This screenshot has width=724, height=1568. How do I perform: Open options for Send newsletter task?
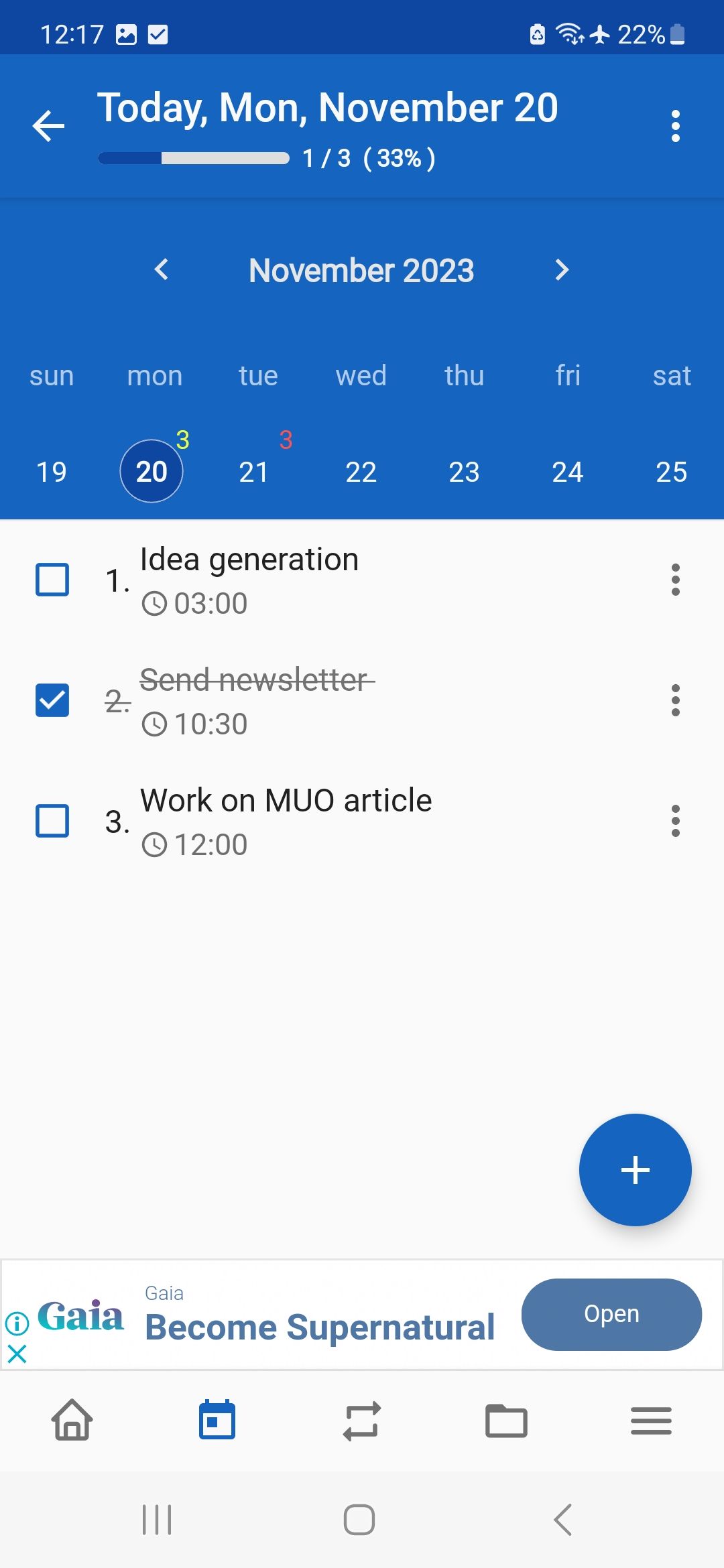point(675,701)
